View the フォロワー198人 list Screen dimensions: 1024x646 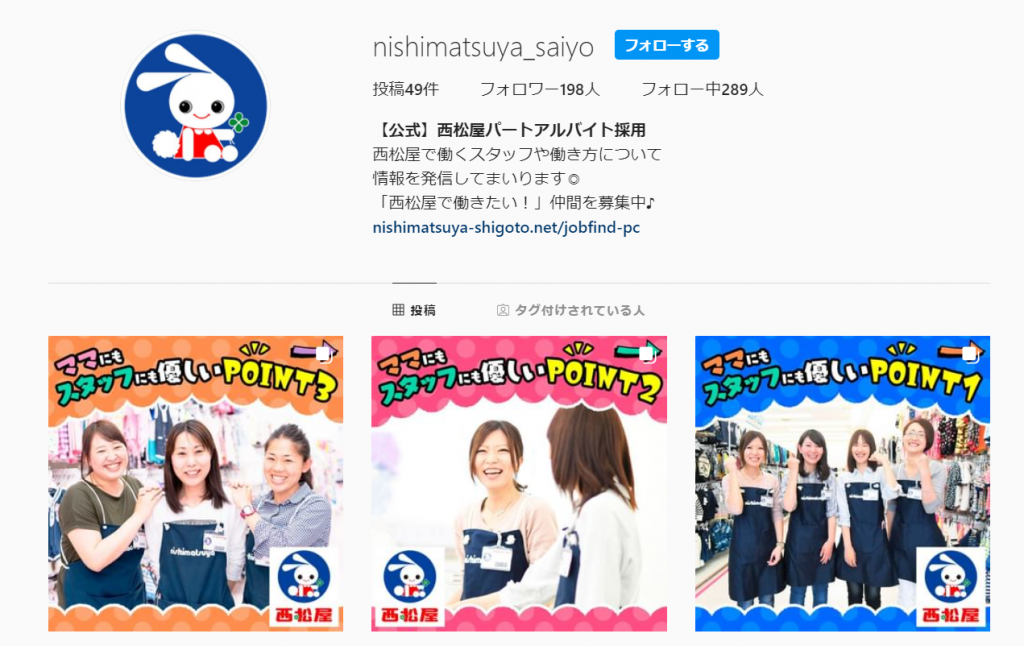point(539,89)
